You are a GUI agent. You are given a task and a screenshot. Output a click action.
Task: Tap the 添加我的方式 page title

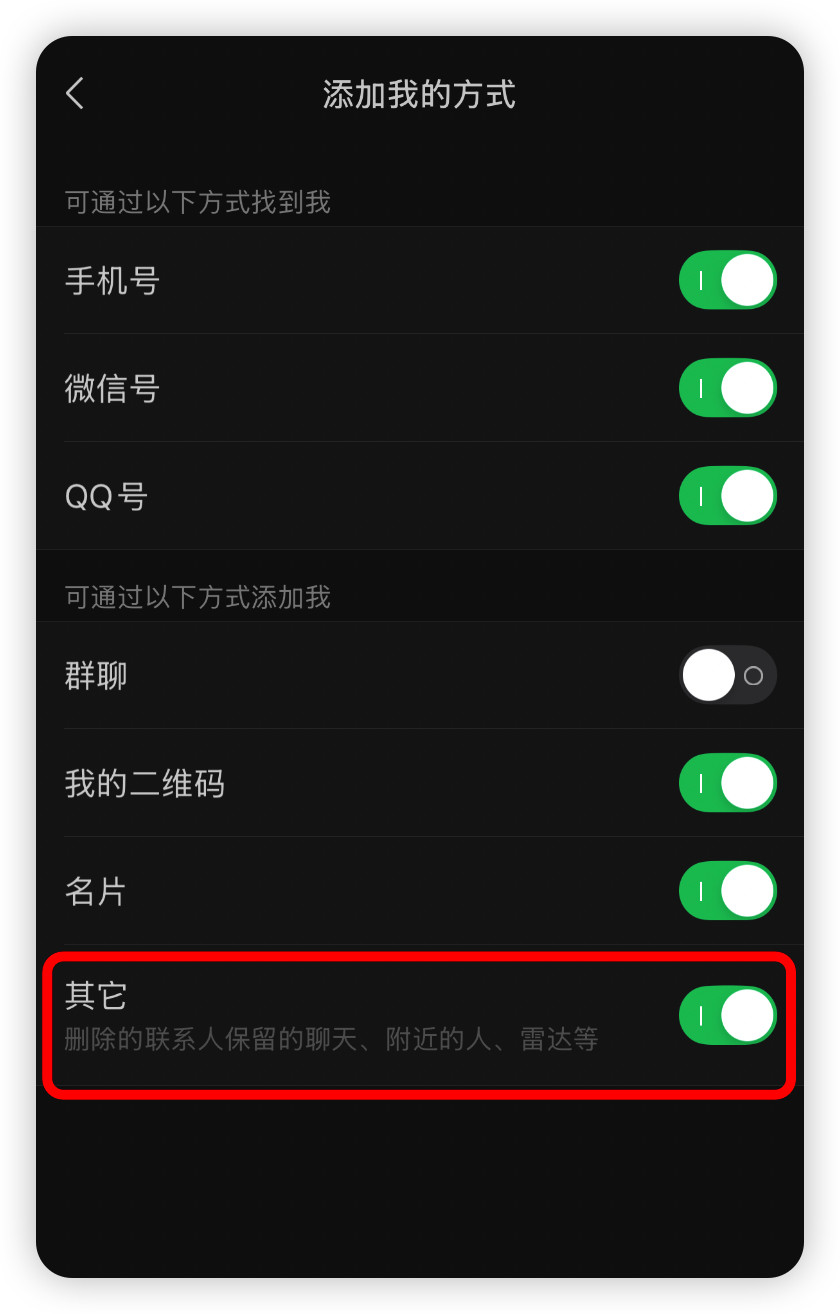click(x=420, y=93)
